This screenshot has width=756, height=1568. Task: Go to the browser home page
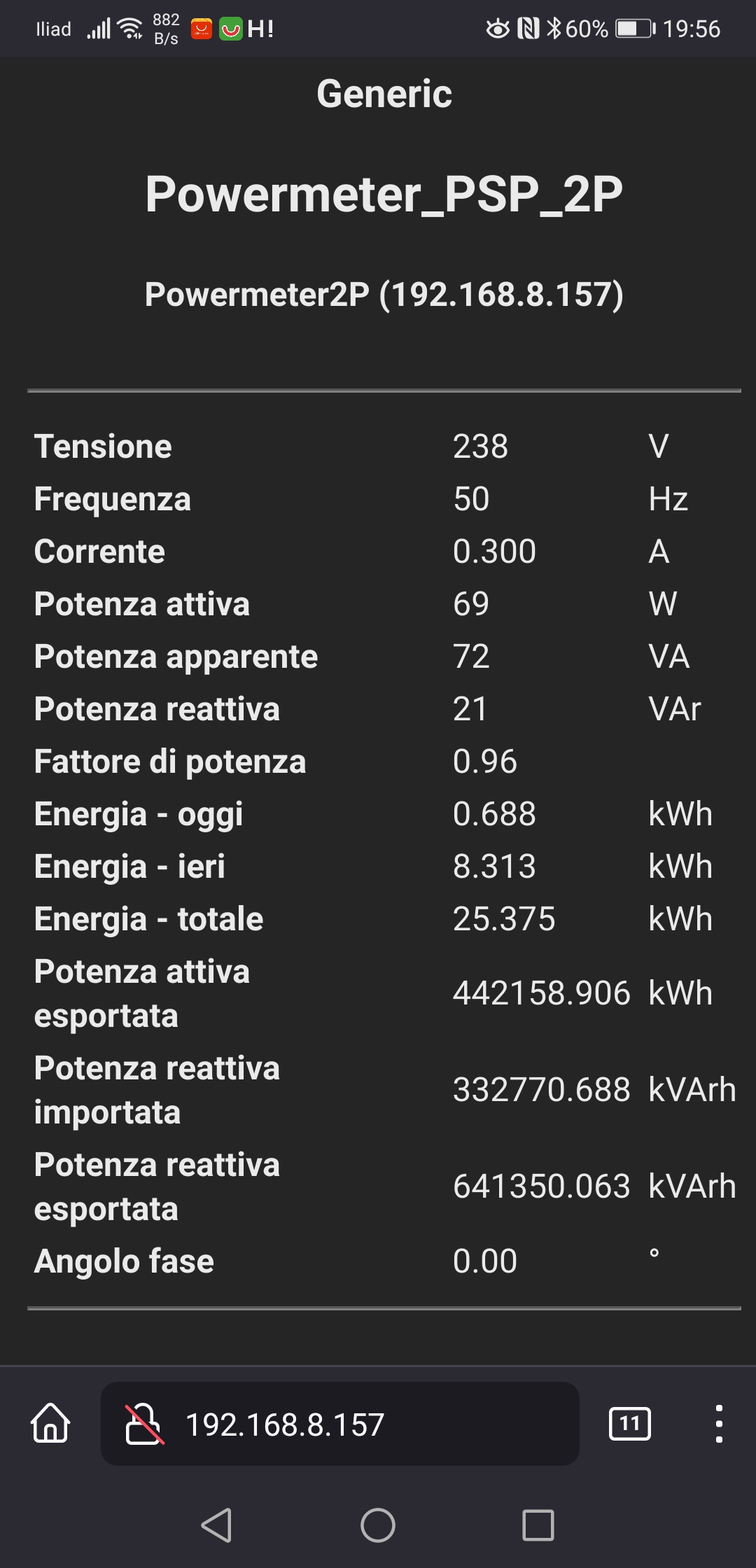50,1424
